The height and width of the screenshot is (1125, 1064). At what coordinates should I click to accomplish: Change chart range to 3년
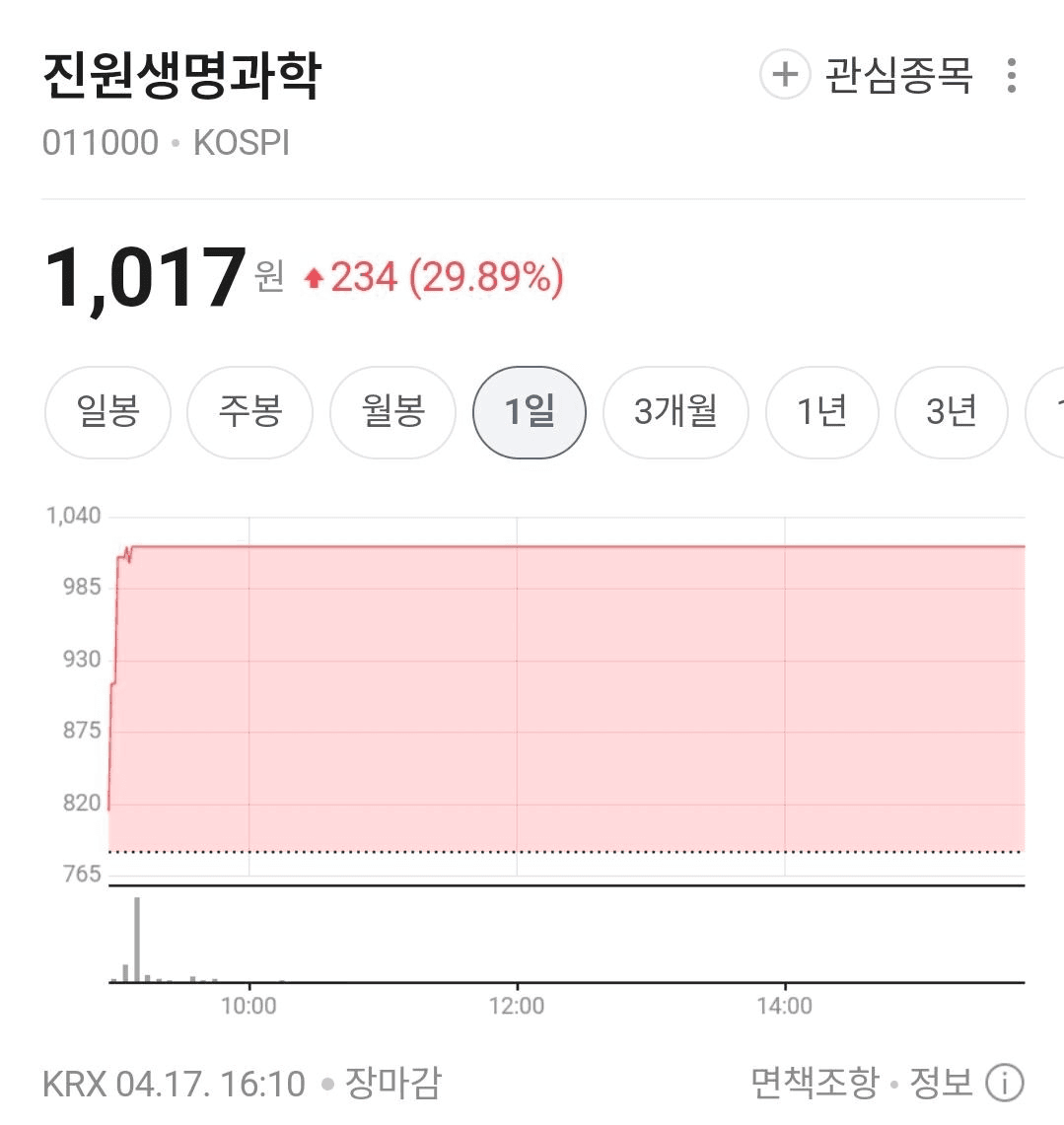(x=951, y=412)
